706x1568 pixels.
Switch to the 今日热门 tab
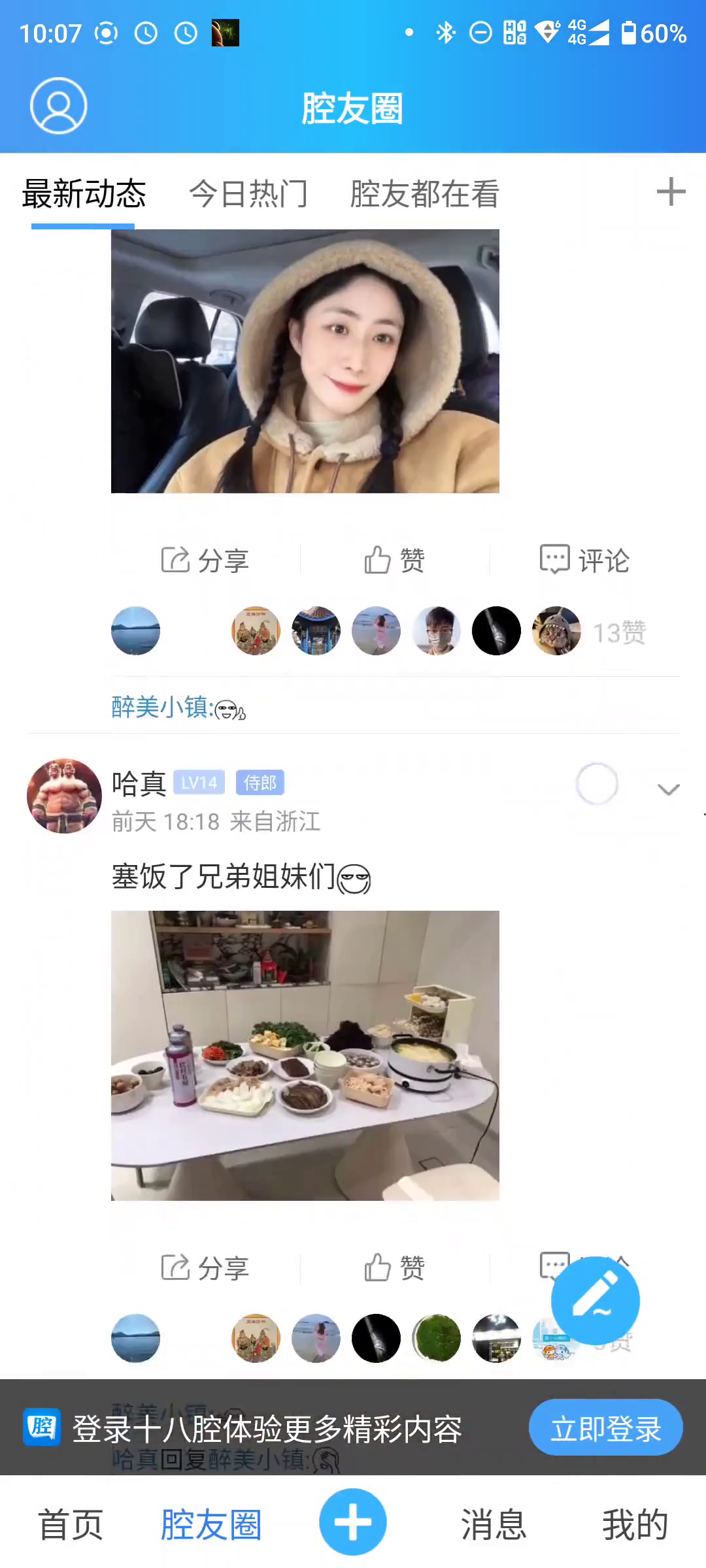click(x=248, y=194)
